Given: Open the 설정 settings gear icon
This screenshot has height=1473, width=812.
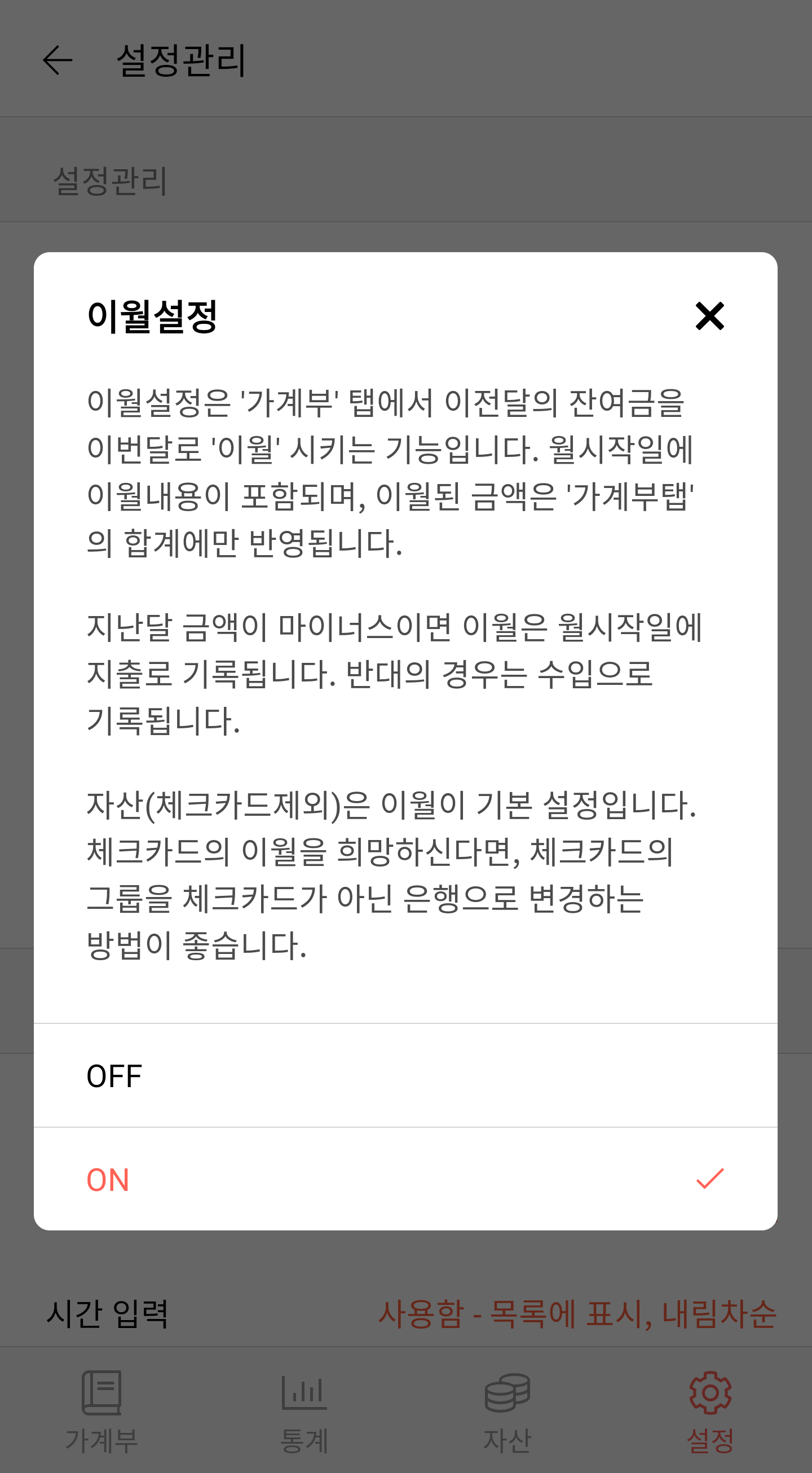Looking at the screenshot, I should [x=710, y=1396].
